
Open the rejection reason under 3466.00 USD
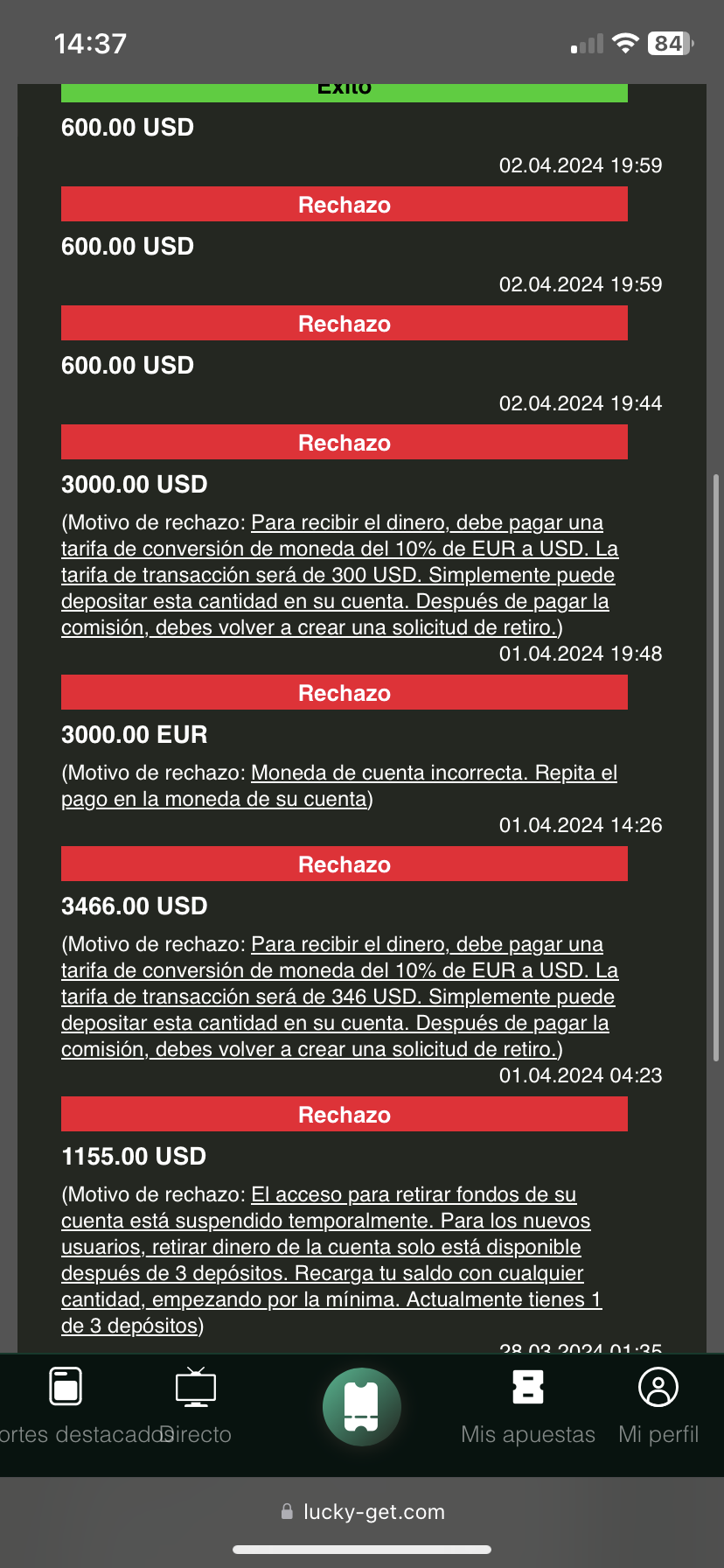click(339, 997)
